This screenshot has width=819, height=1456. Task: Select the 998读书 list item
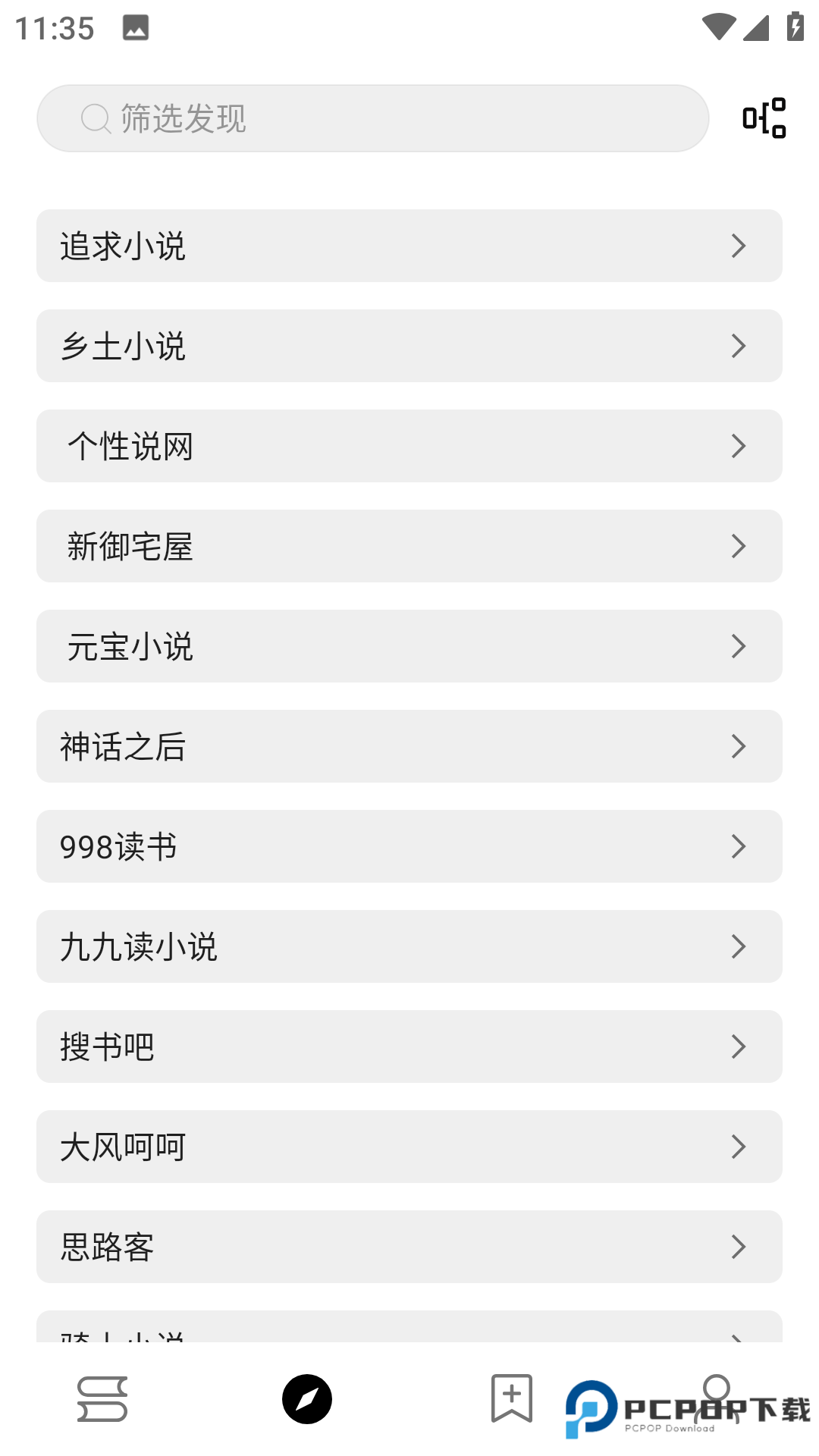coord(409,846)
